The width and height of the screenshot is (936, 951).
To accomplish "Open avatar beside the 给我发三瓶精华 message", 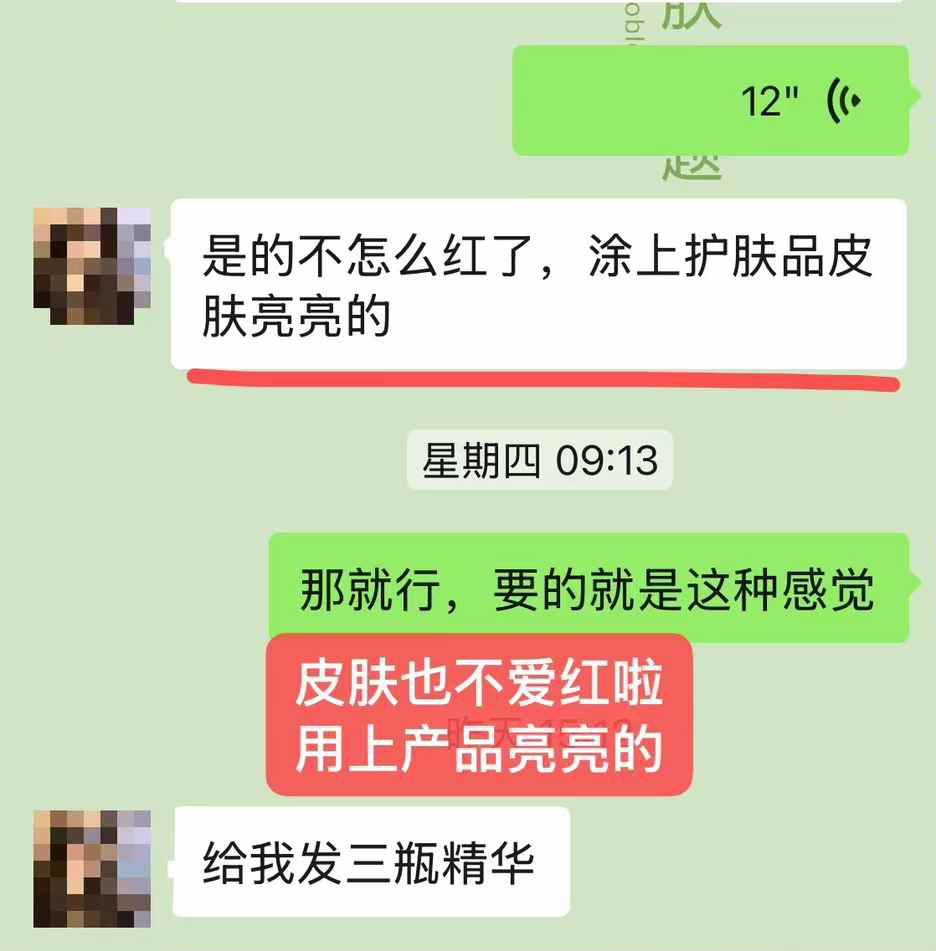I will pyautogui.click(x=92, y=867).
